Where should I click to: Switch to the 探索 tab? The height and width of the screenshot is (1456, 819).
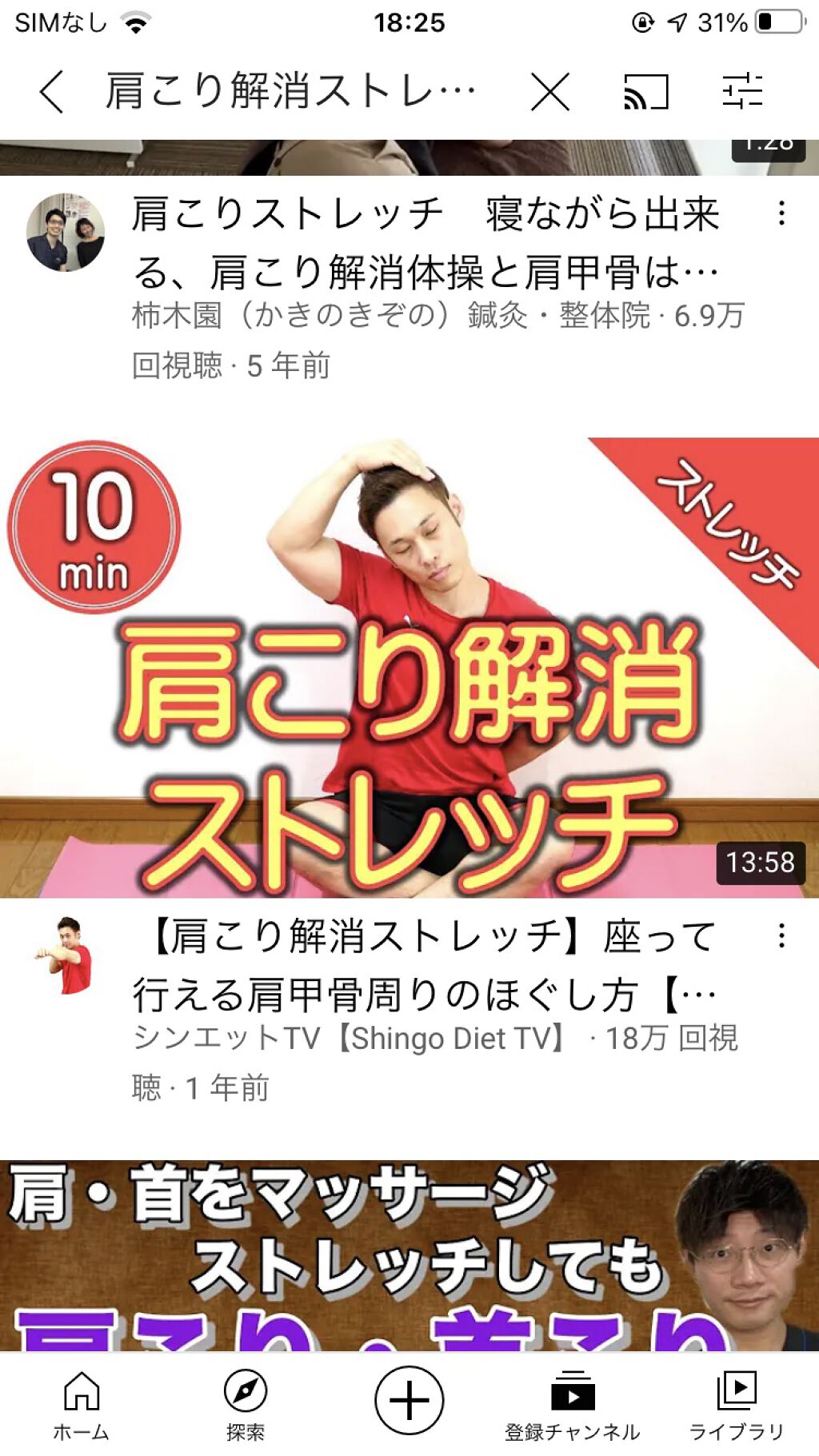pos(246,1403)
